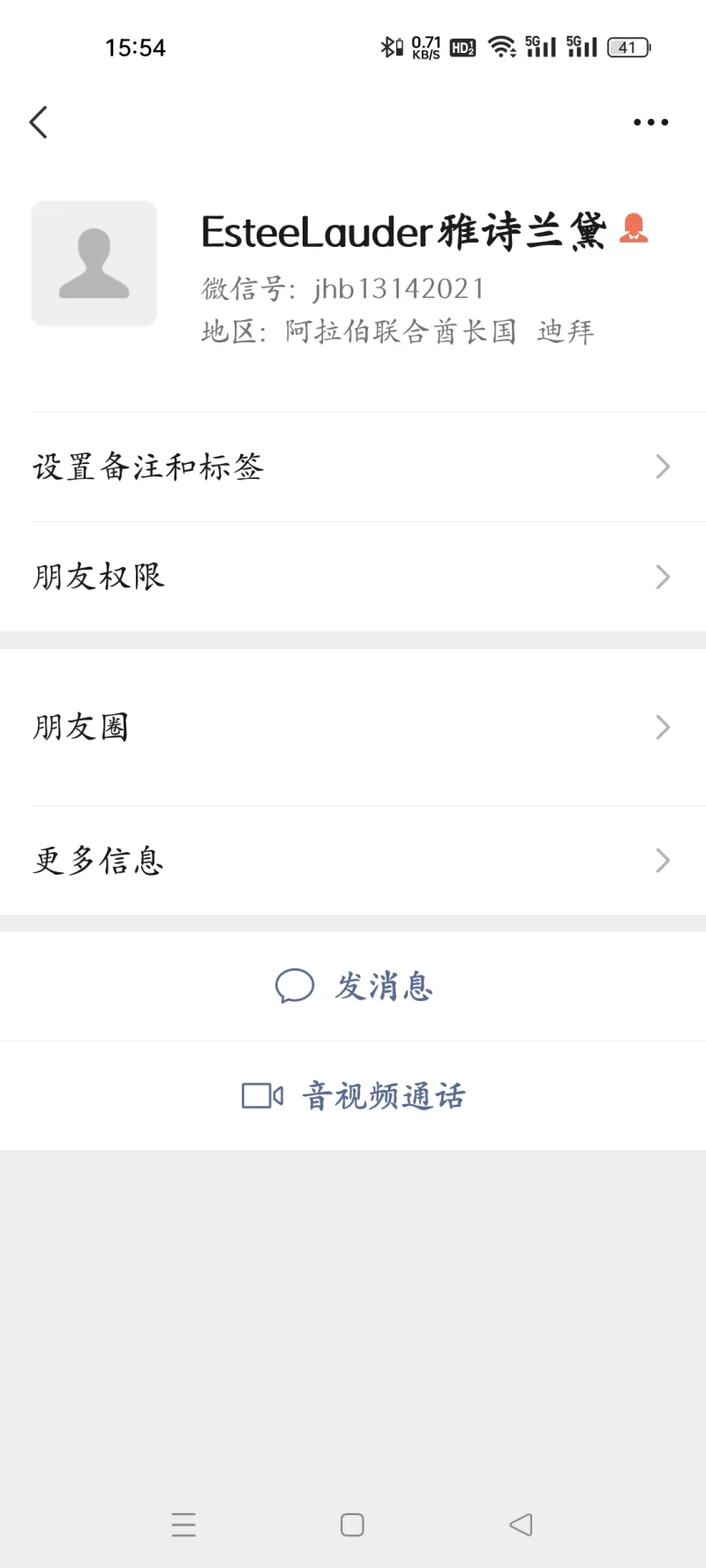Image resolution: width=706 pixels, height=1568 pixels.
Task: Open 更多信息 row
Action: pyautogui.click(x=353, y=861)
